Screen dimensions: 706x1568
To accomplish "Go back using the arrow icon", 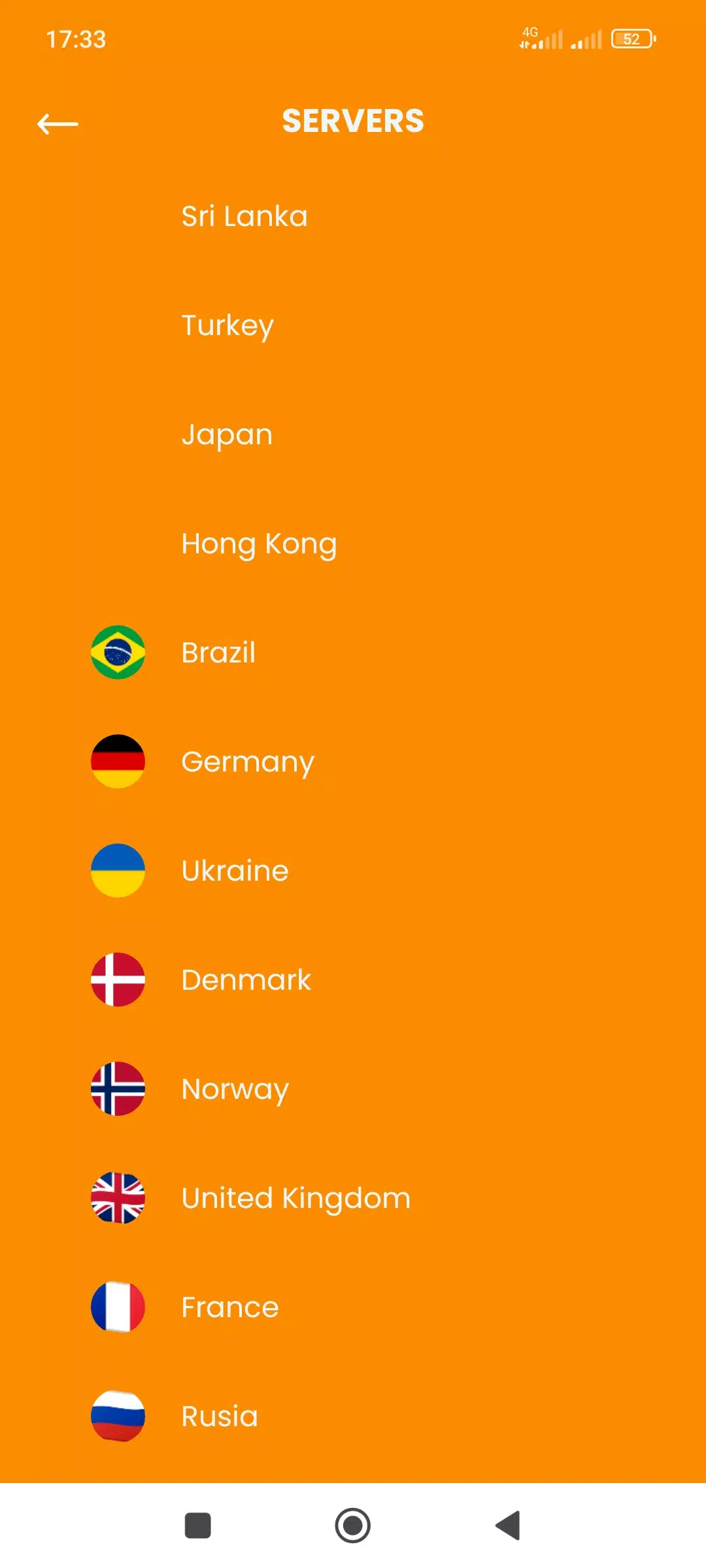I will point(58,123).
